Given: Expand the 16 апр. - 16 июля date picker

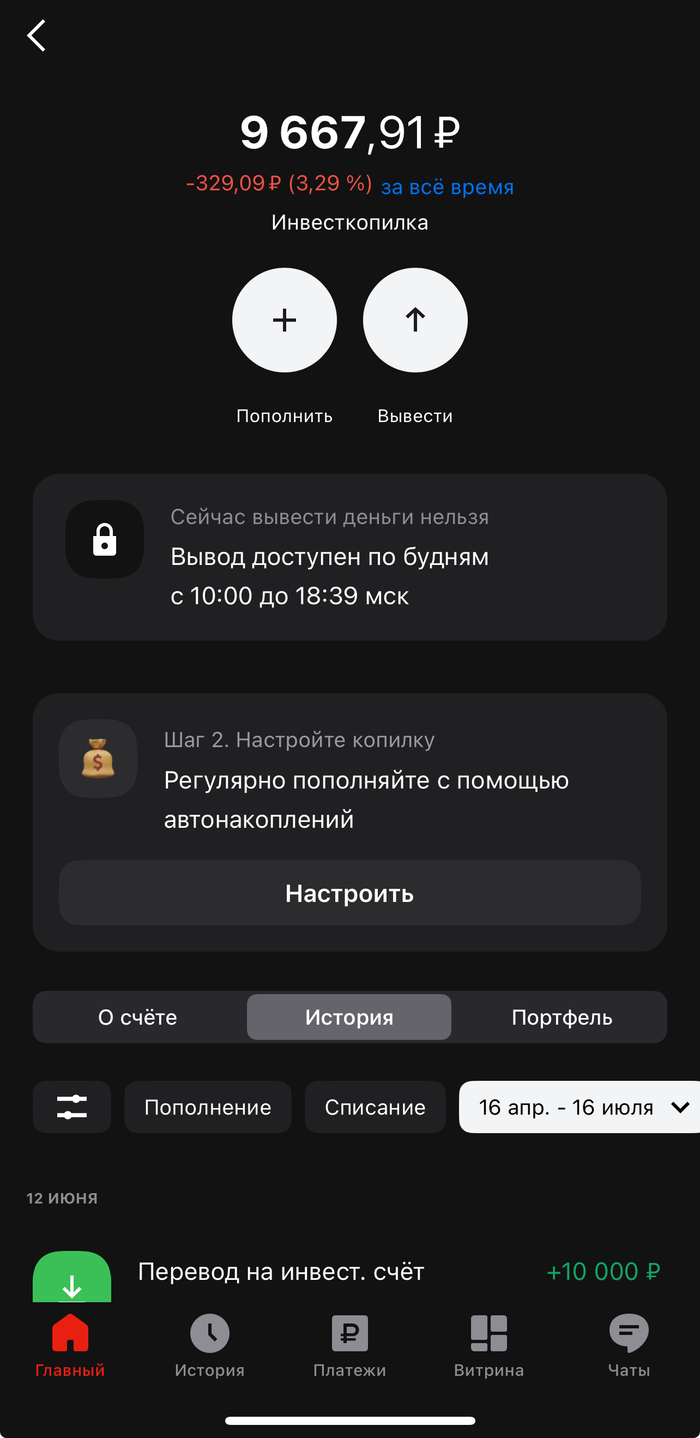Looking at the screenshot, I should click(582, 1107).
